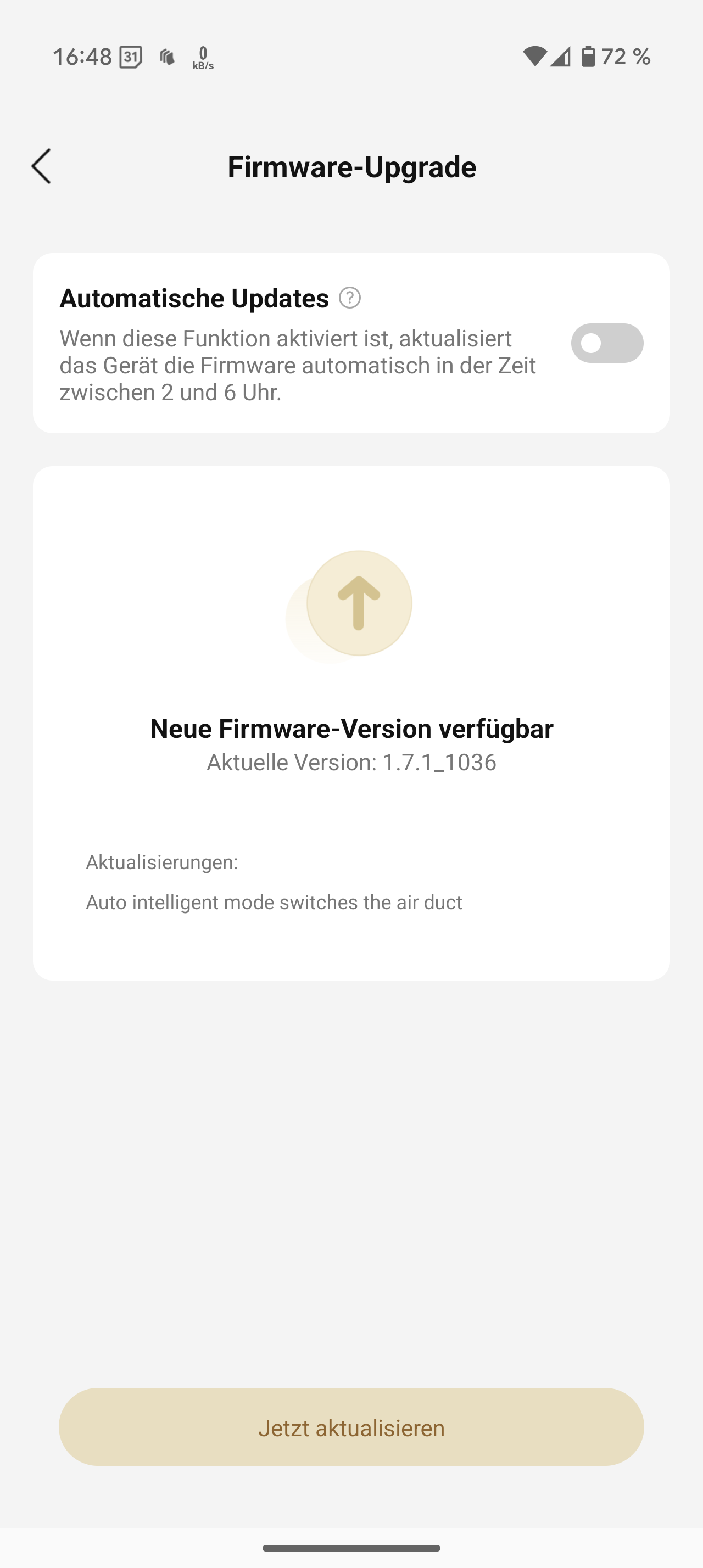Tap Jetzt aktualisieren button
The width and height of the screenshot is (703, 1568).
[351, 1427]
